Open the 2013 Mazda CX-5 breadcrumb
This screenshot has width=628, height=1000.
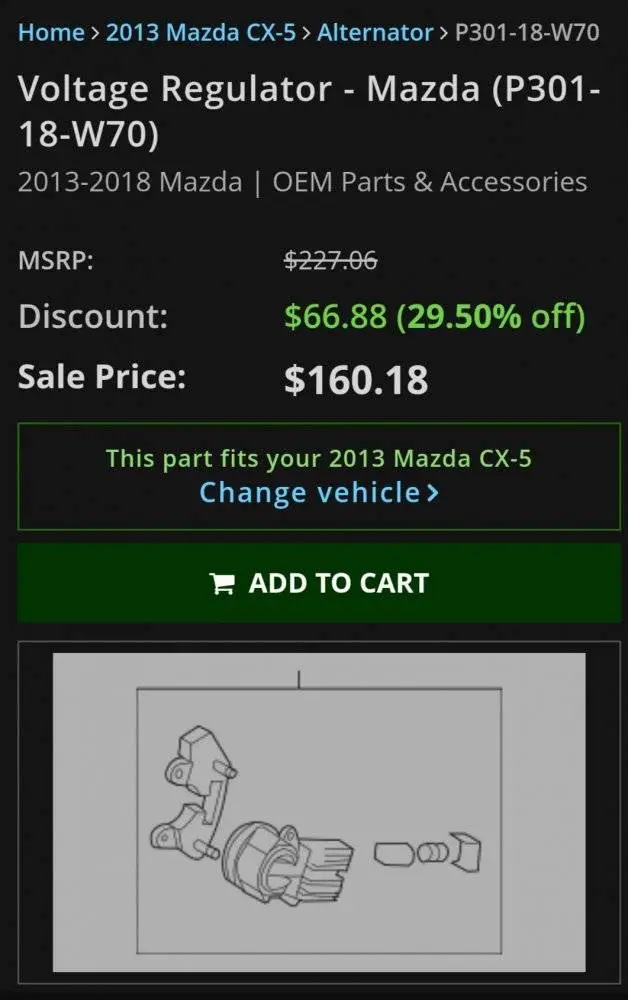coord(200,32)
